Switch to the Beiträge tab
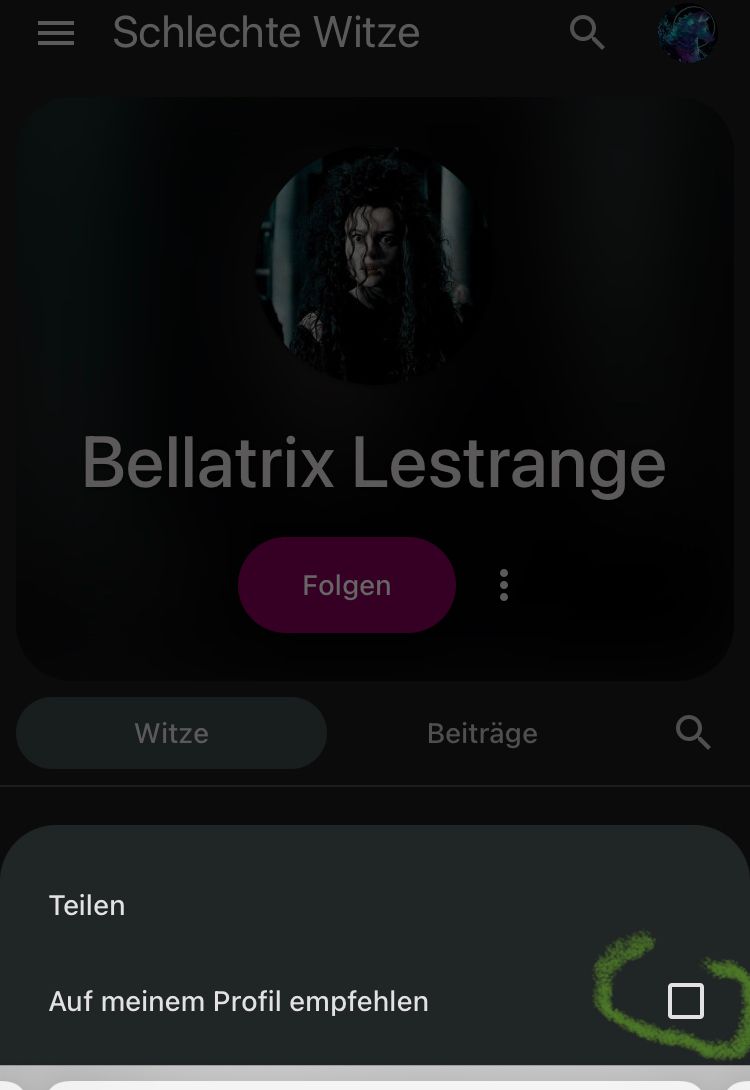The width and height of the screenshot is (750, 1090). coord(482,733)
